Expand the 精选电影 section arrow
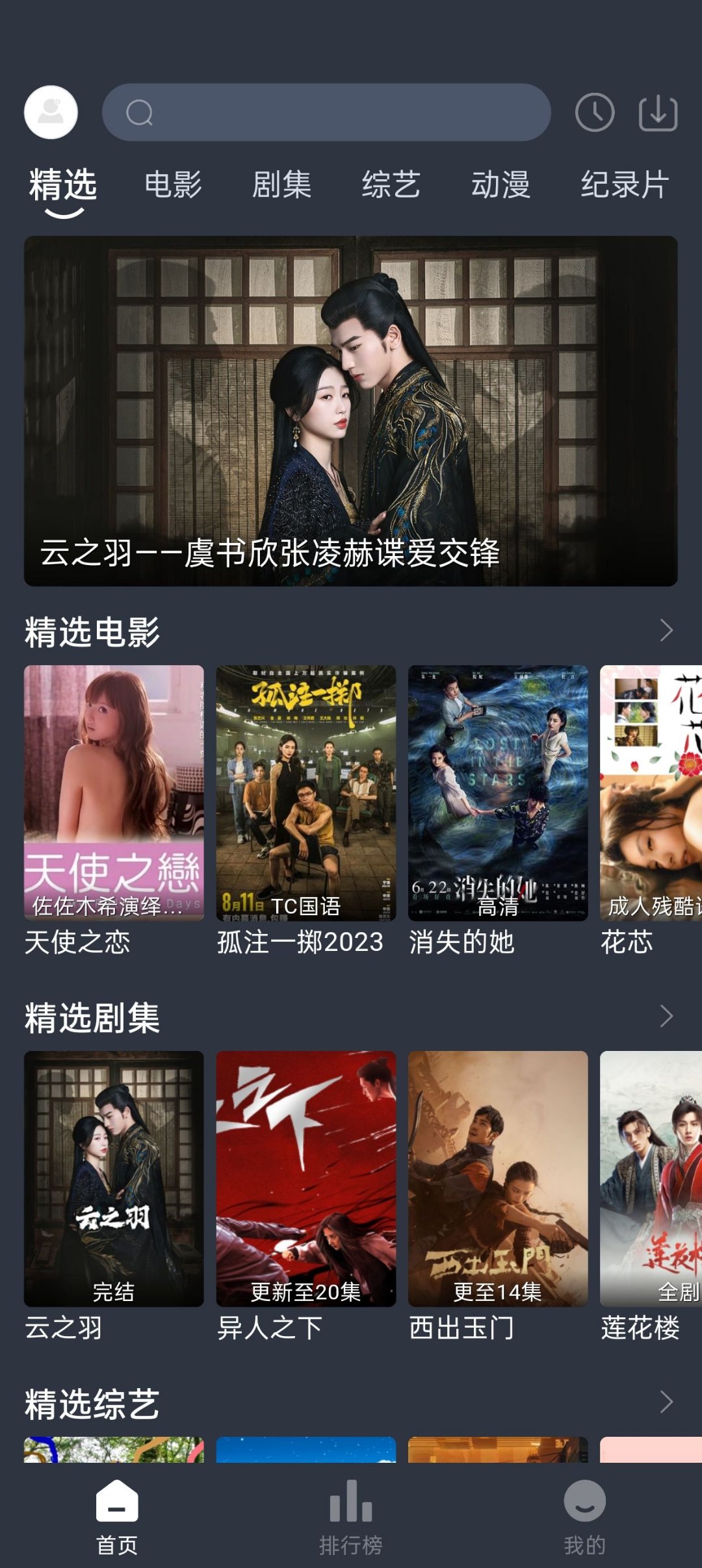This screenshot has height=1568, width=702. pos(666,630)
